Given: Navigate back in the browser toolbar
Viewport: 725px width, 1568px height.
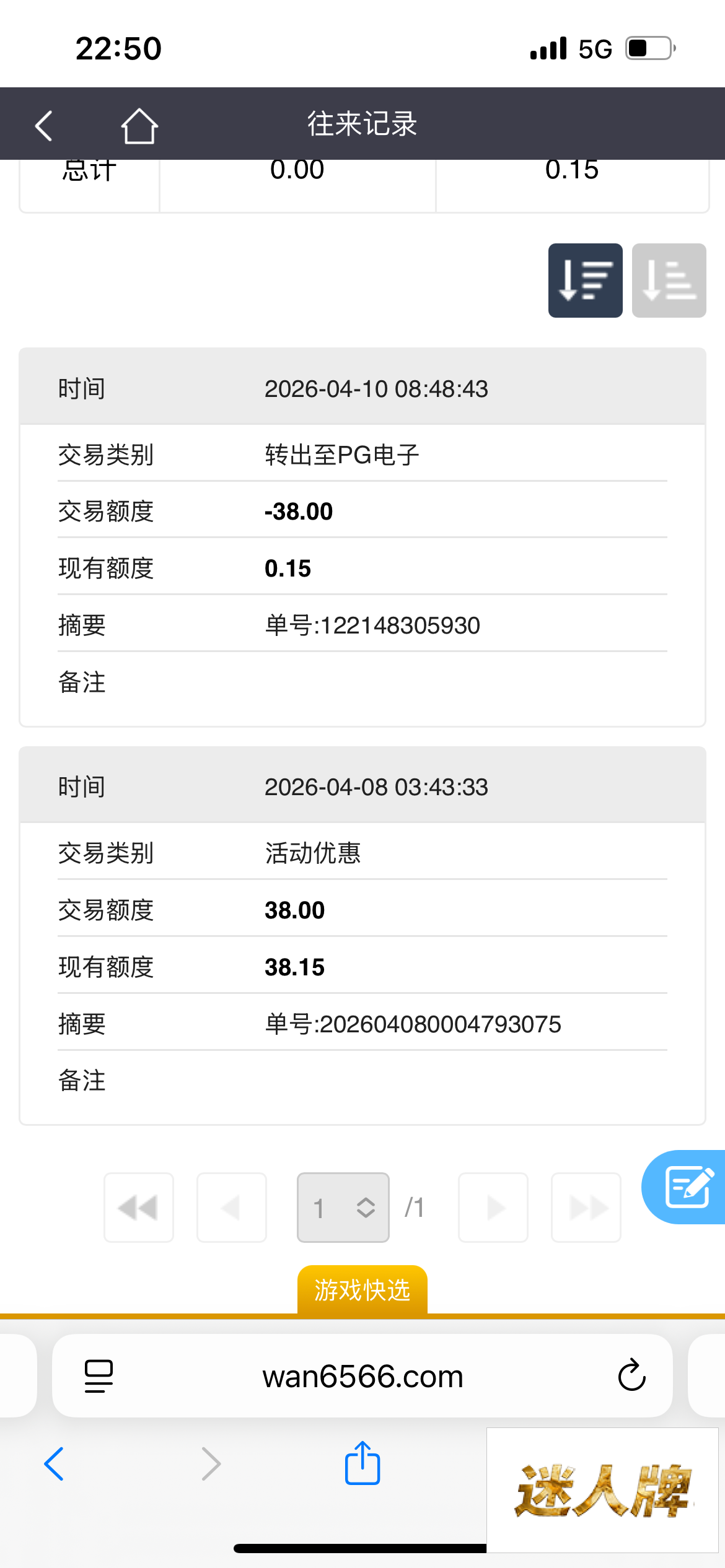Looking at the screenshot, I should tap(55, 1464).
